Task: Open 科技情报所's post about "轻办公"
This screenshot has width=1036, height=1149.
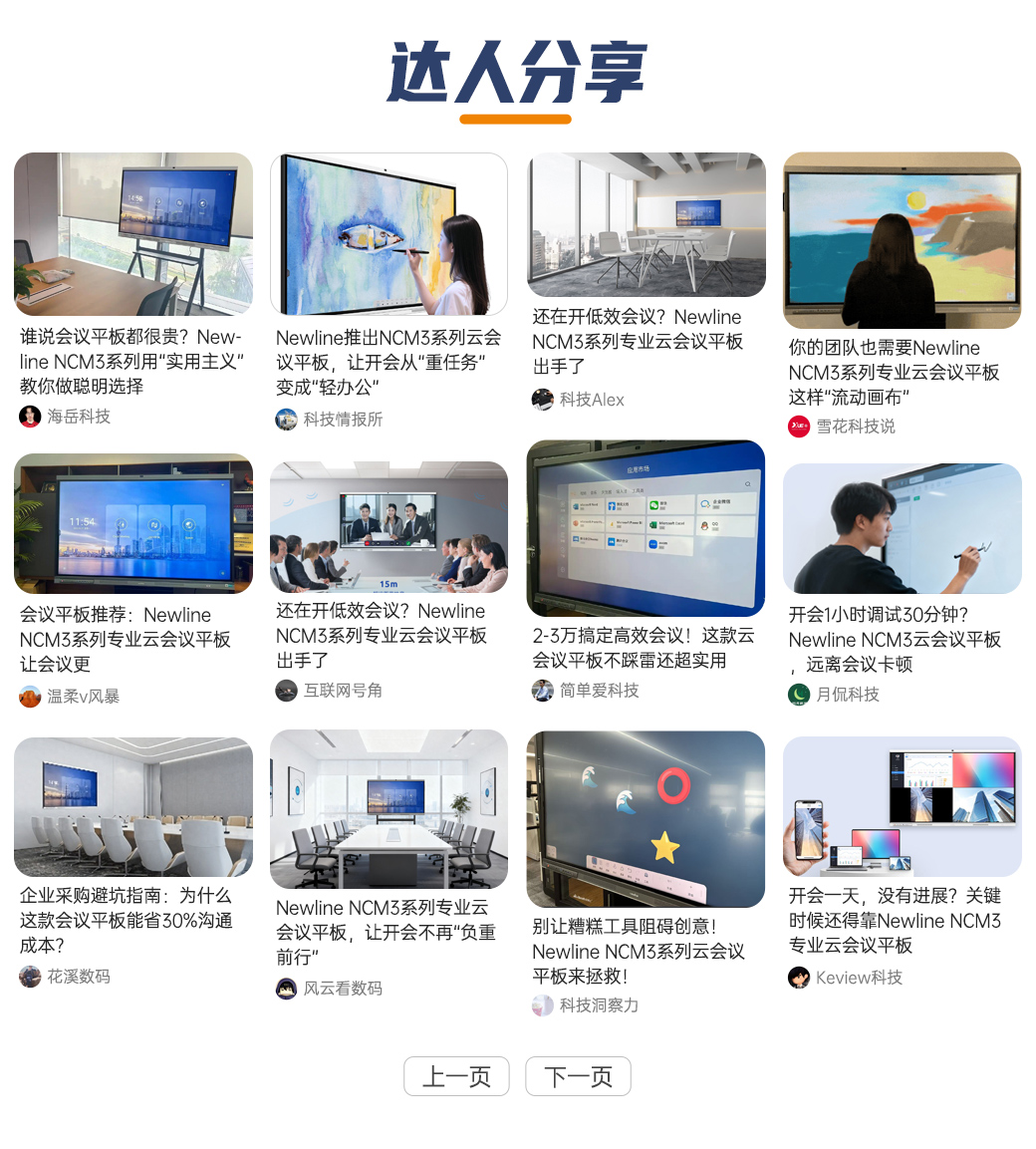Action: (388, 362)
